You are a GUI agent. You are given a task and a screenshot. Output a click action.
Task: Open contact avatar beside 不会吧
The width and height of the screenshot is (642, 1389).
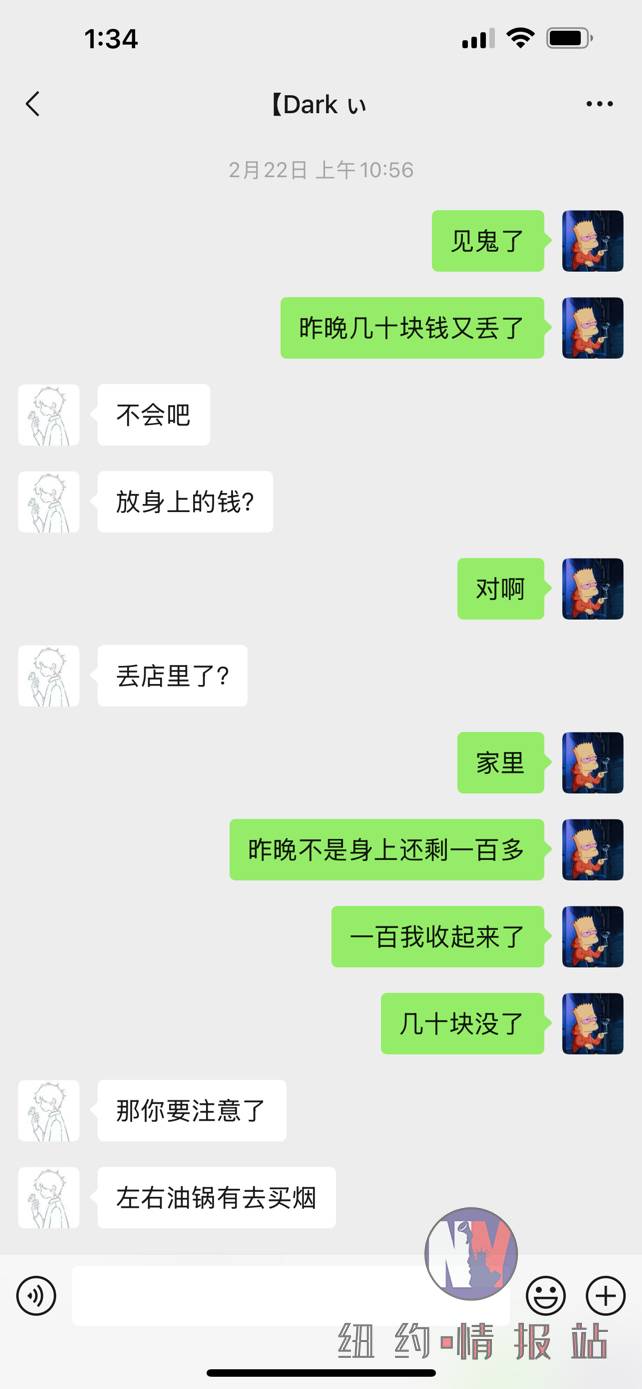coord(49,415)
